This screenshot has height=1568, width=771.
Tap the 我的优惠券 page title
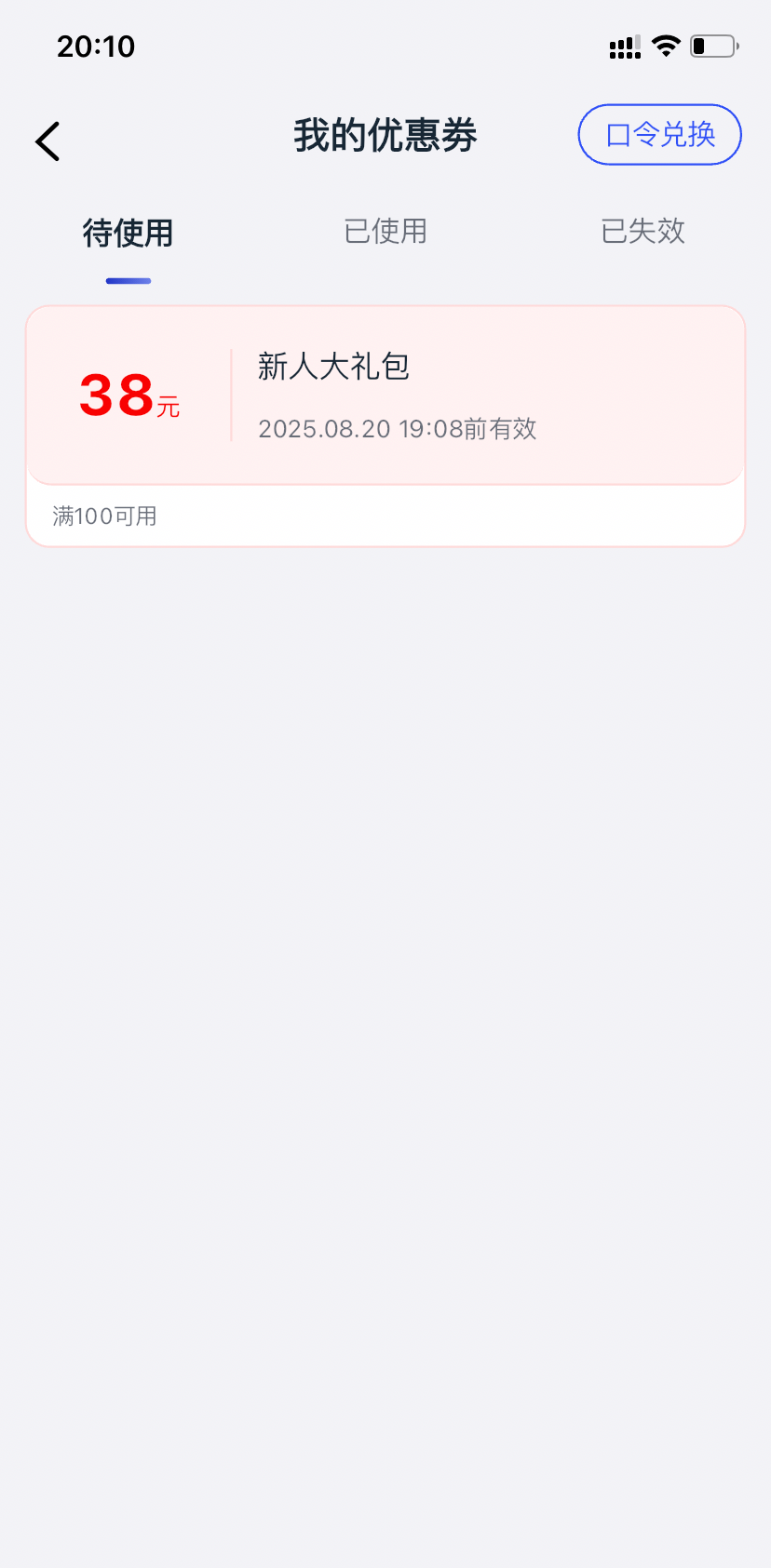[x=385, y=136]
